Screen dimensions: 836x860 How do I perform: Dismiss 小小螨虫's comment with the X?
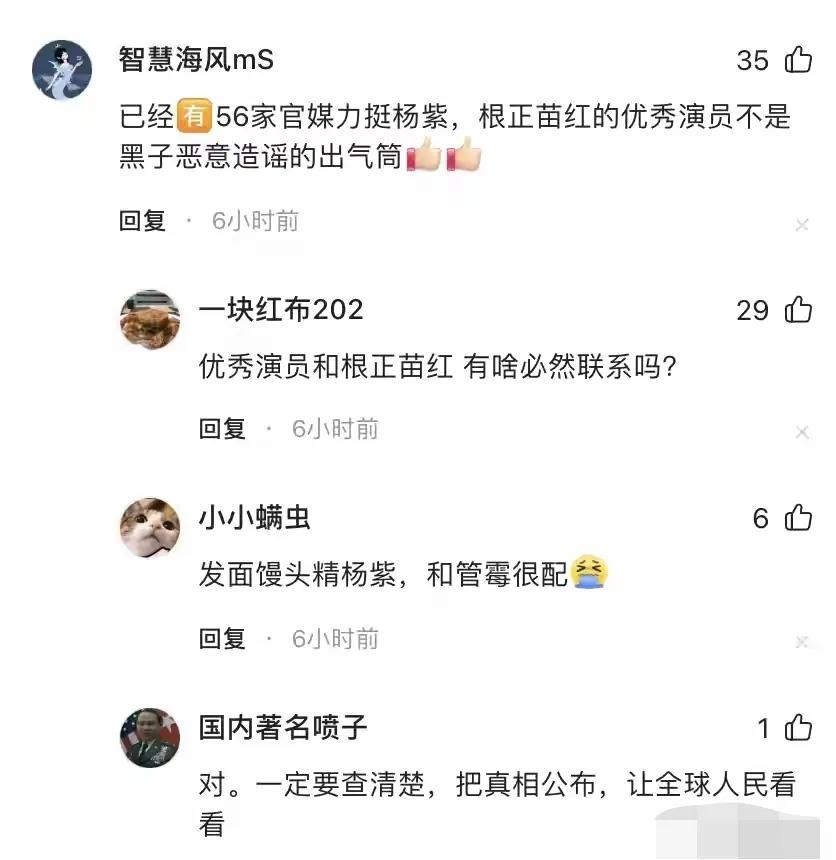pyautogui.click(x=801, y=642)
